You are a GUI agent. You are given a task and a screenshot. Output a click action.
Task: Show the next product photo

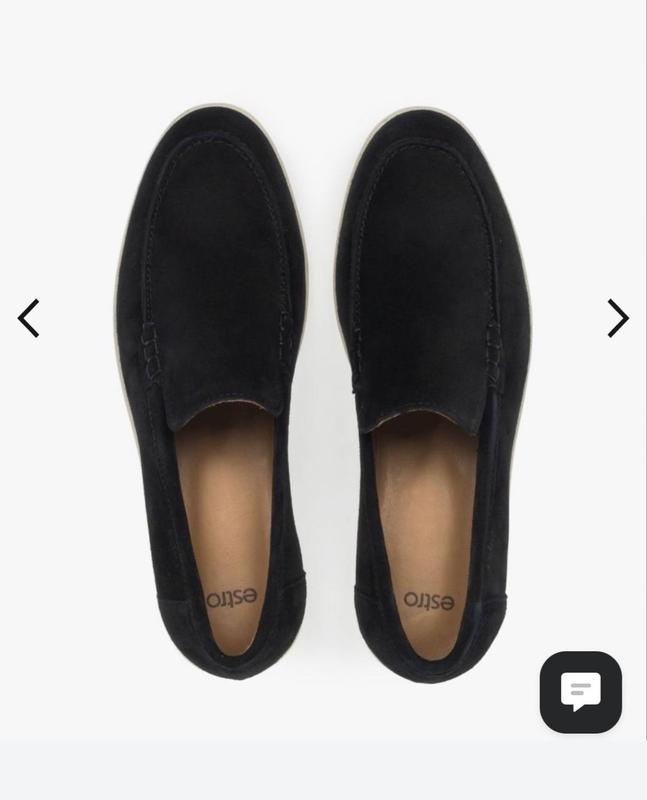[617, 319]
